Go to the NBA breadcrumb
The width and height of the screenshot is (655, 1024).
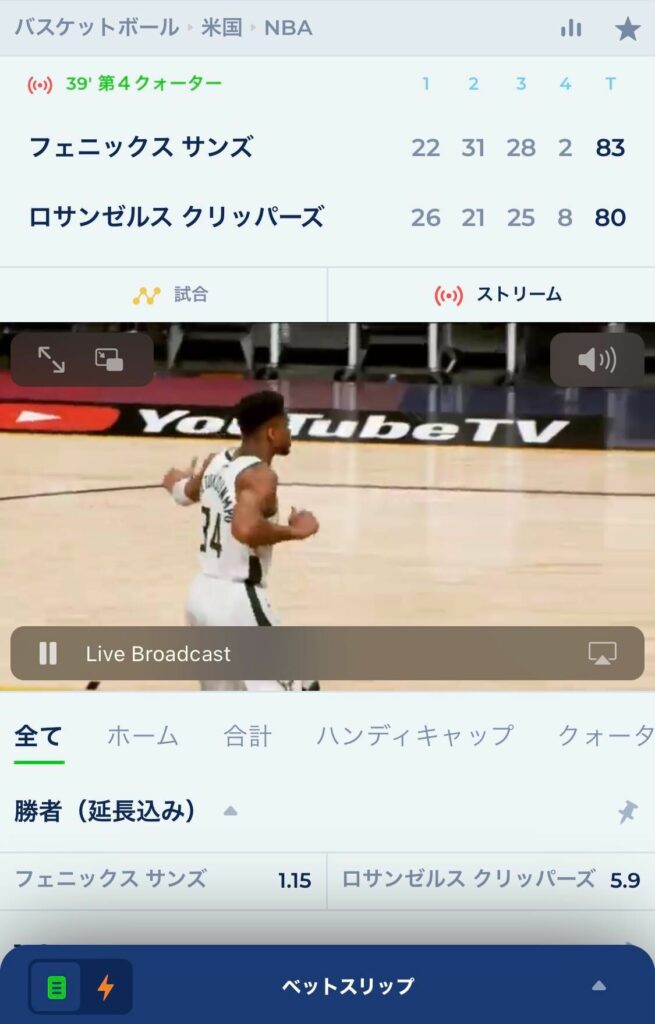(288, 28)
